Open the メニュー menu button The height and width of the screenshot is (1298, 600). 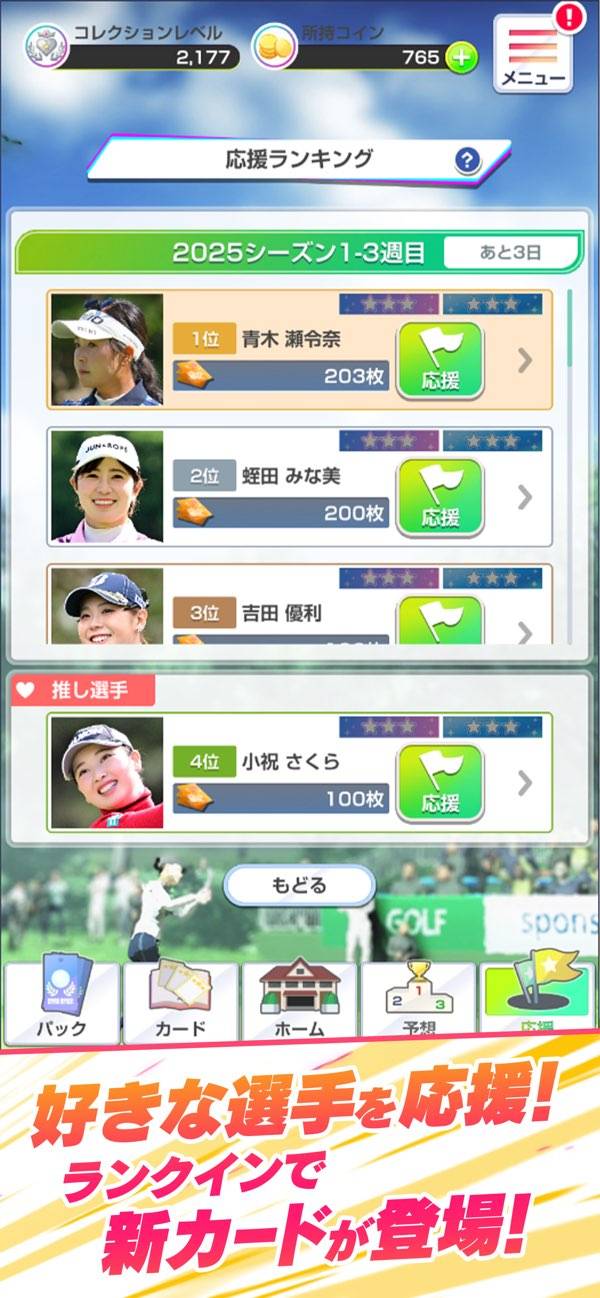(x=532, y=56)
